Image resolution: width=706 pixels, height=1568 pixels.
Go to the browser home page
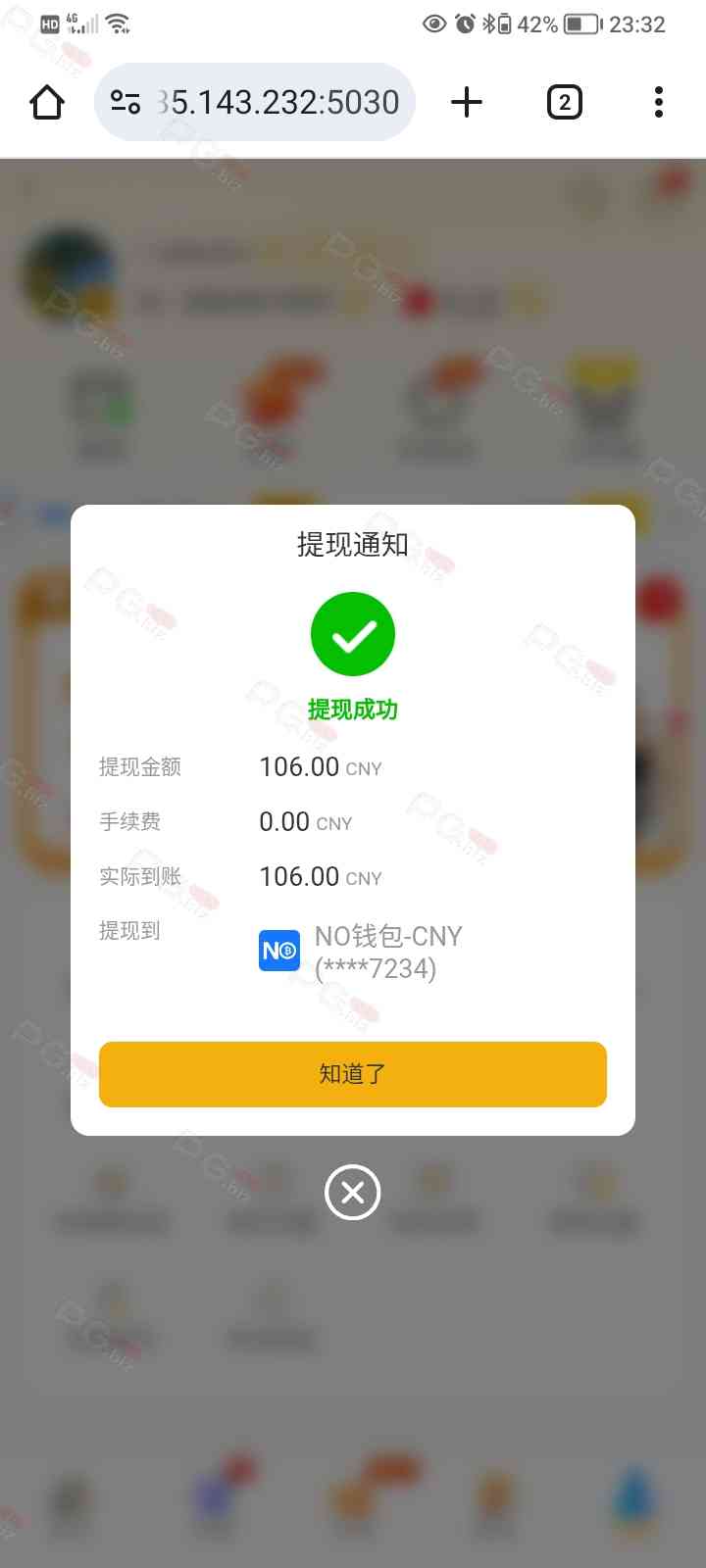47,102
